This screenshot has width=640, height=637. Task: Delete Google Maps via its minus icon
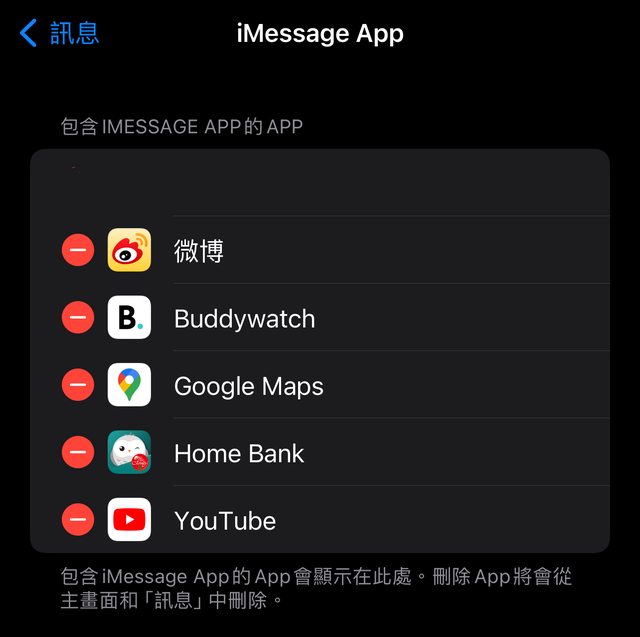coord(78,385)
